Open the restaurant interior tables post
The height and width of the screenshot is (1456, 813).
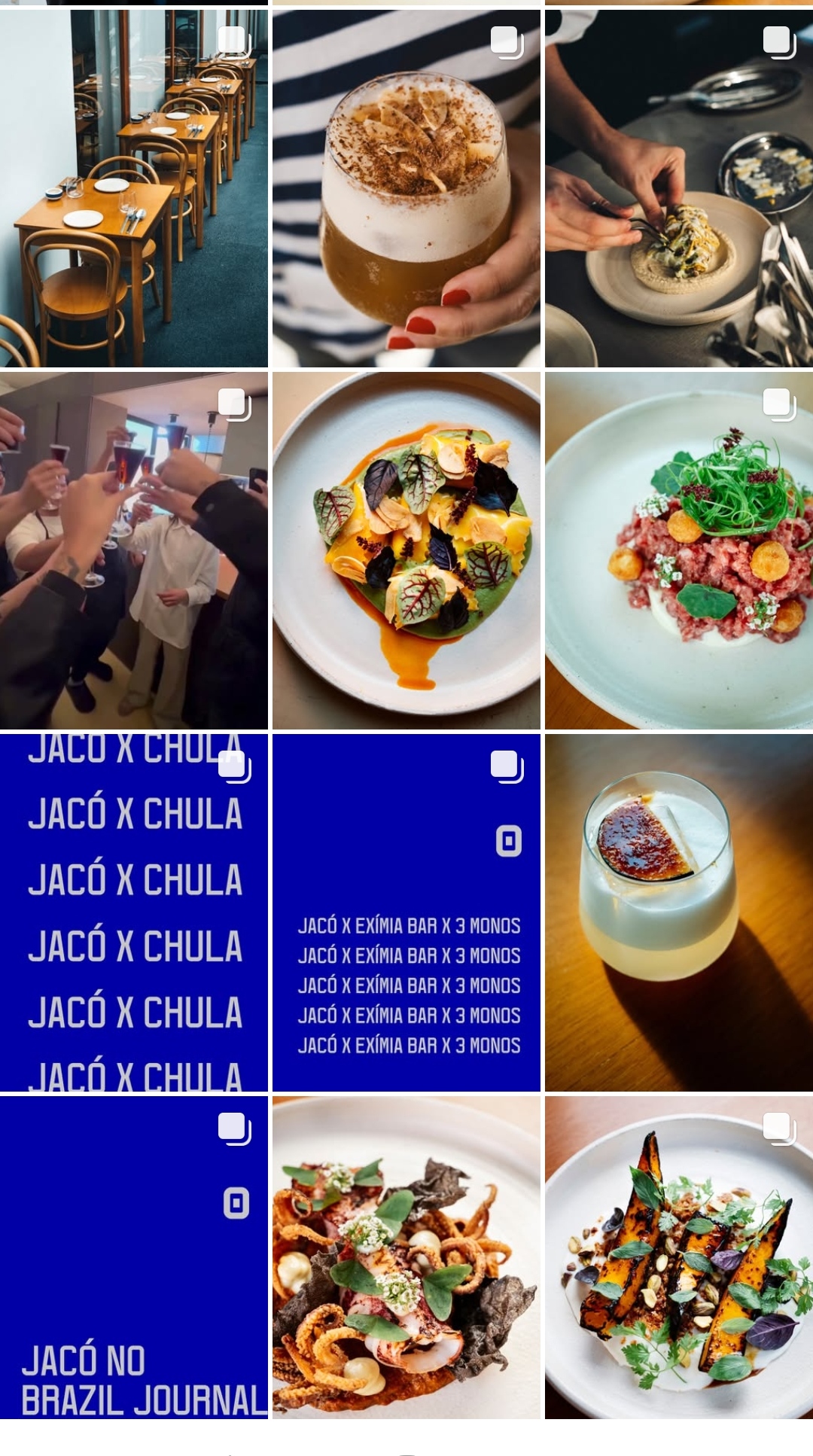pyautogui.click(x=133, y=188)
